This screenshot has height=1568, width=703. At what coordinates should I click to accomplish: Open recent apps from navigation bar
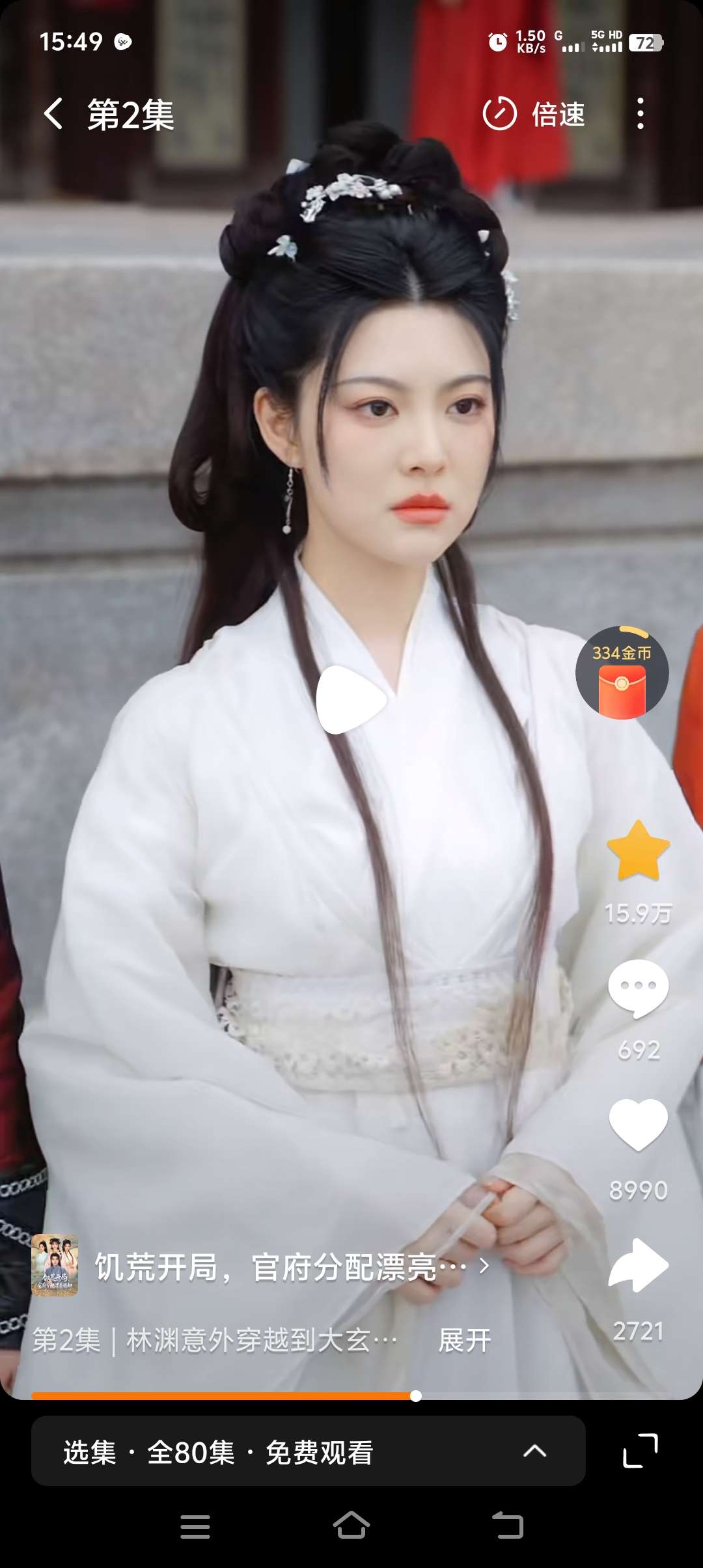[195, 1526]
